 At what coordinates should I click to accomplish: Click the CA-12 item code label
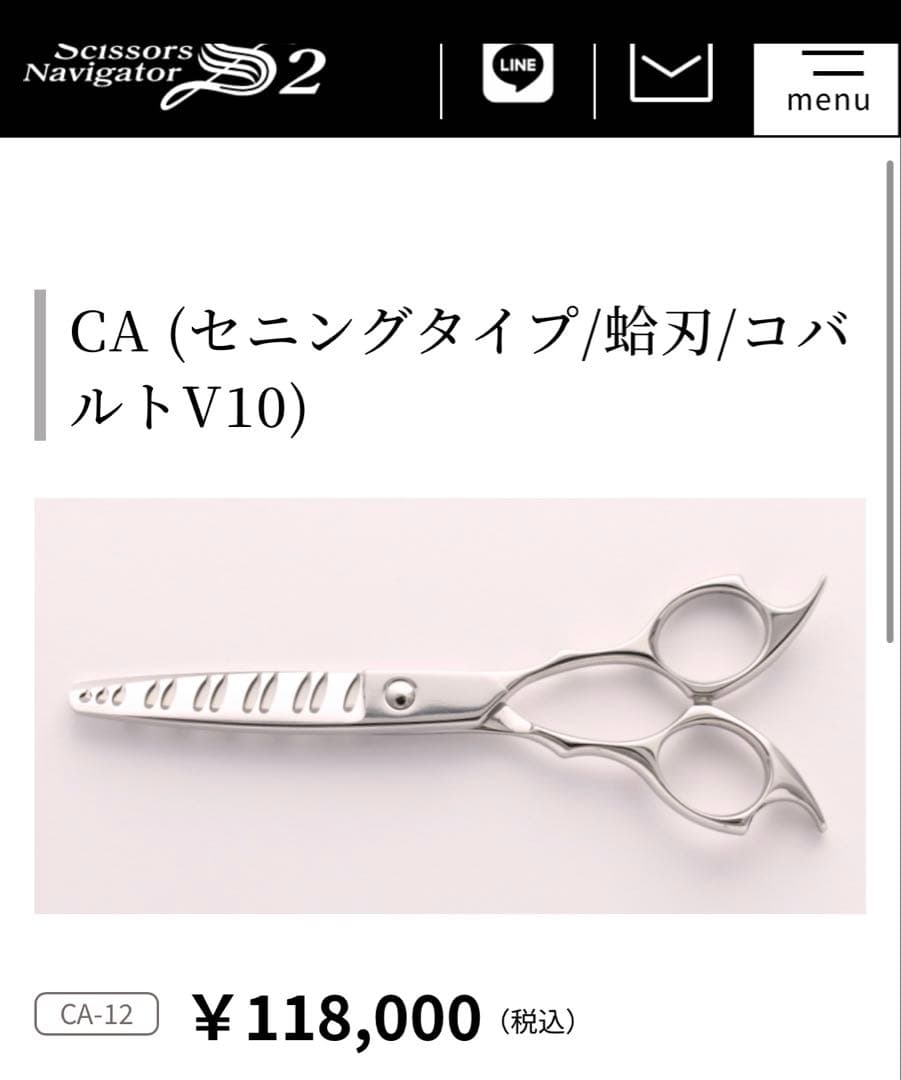click(95, 1013)
